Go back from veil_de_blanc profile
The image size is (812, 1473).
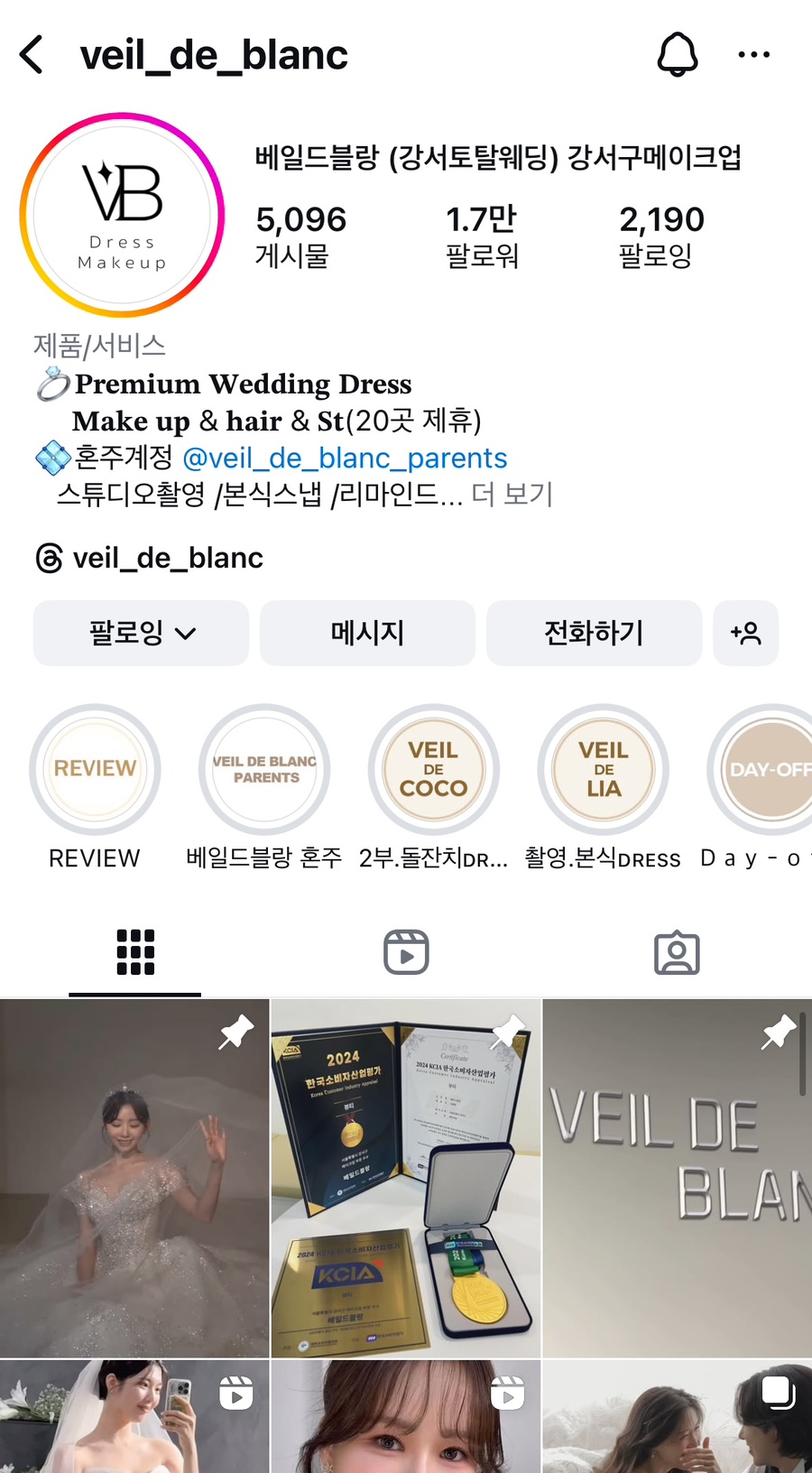(x=32, y=55)
